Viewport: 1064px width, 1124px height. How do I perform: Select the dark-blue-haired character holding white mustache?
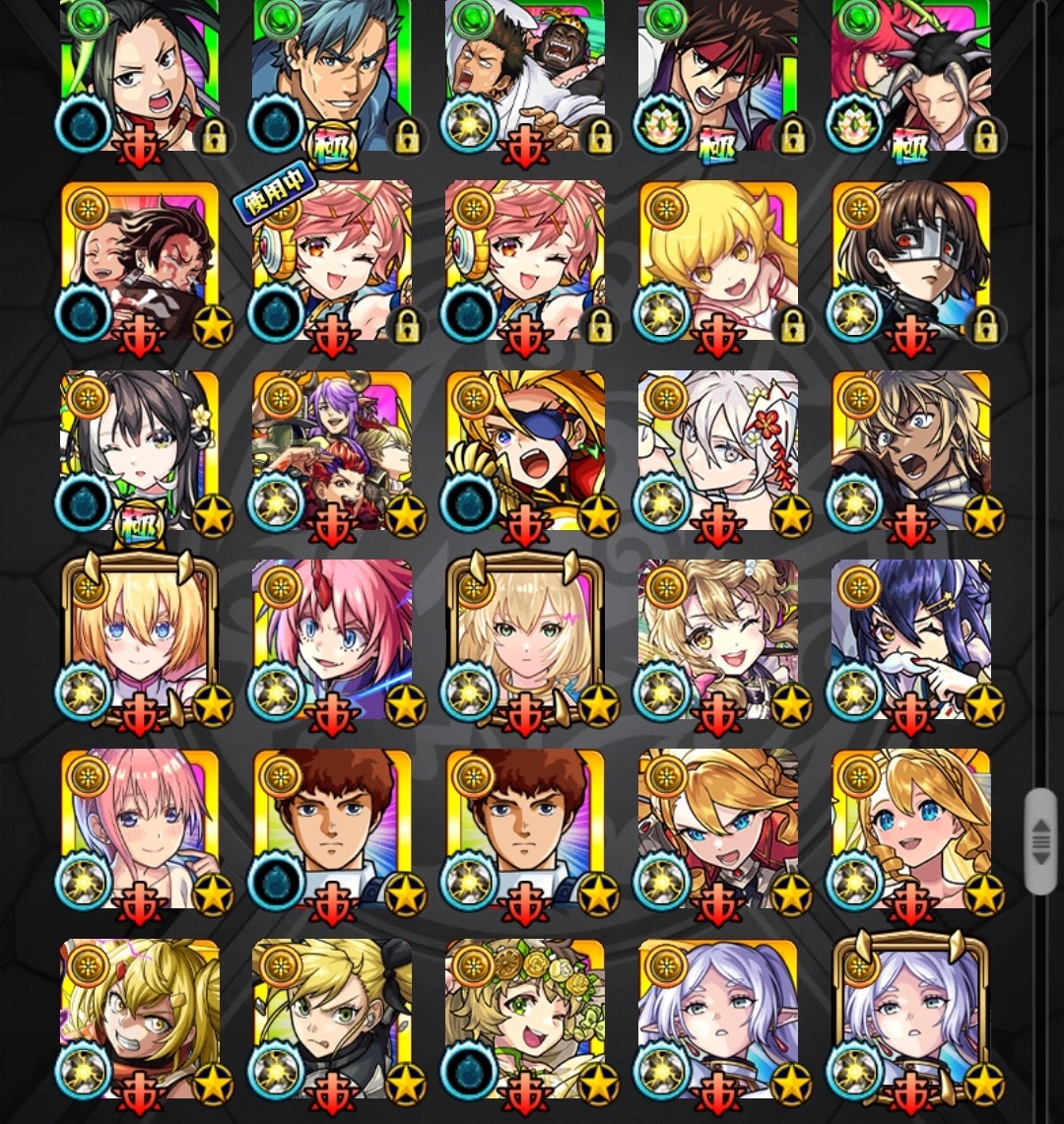click(910, 638)
